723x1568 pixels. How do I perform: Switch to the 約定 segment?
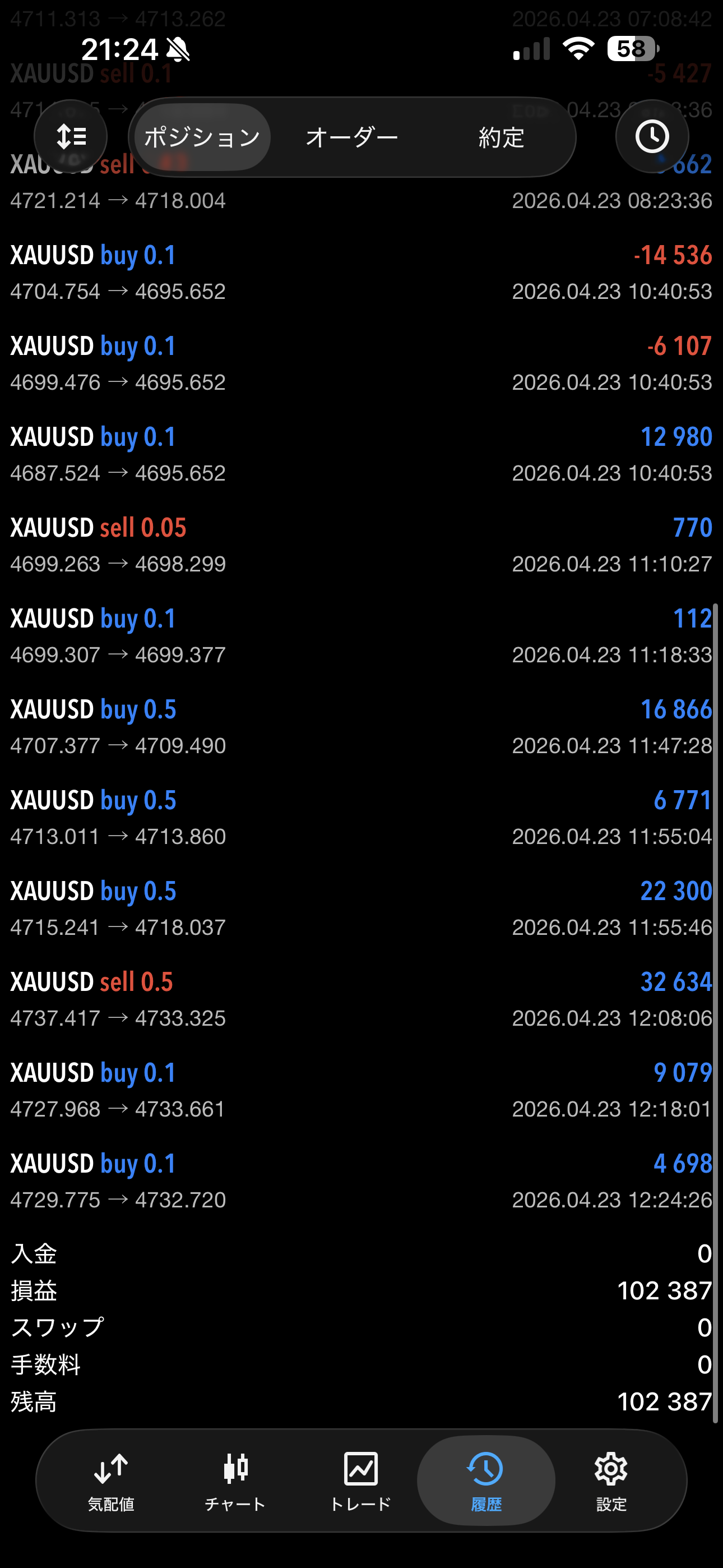pyautogui.click(x=501, y=137)
